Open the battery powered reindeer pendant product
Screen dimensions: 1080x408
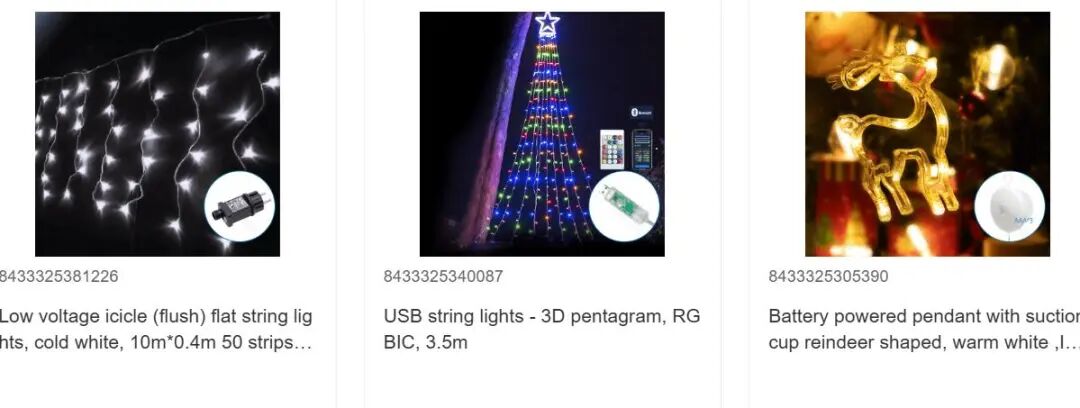[927, 134]
